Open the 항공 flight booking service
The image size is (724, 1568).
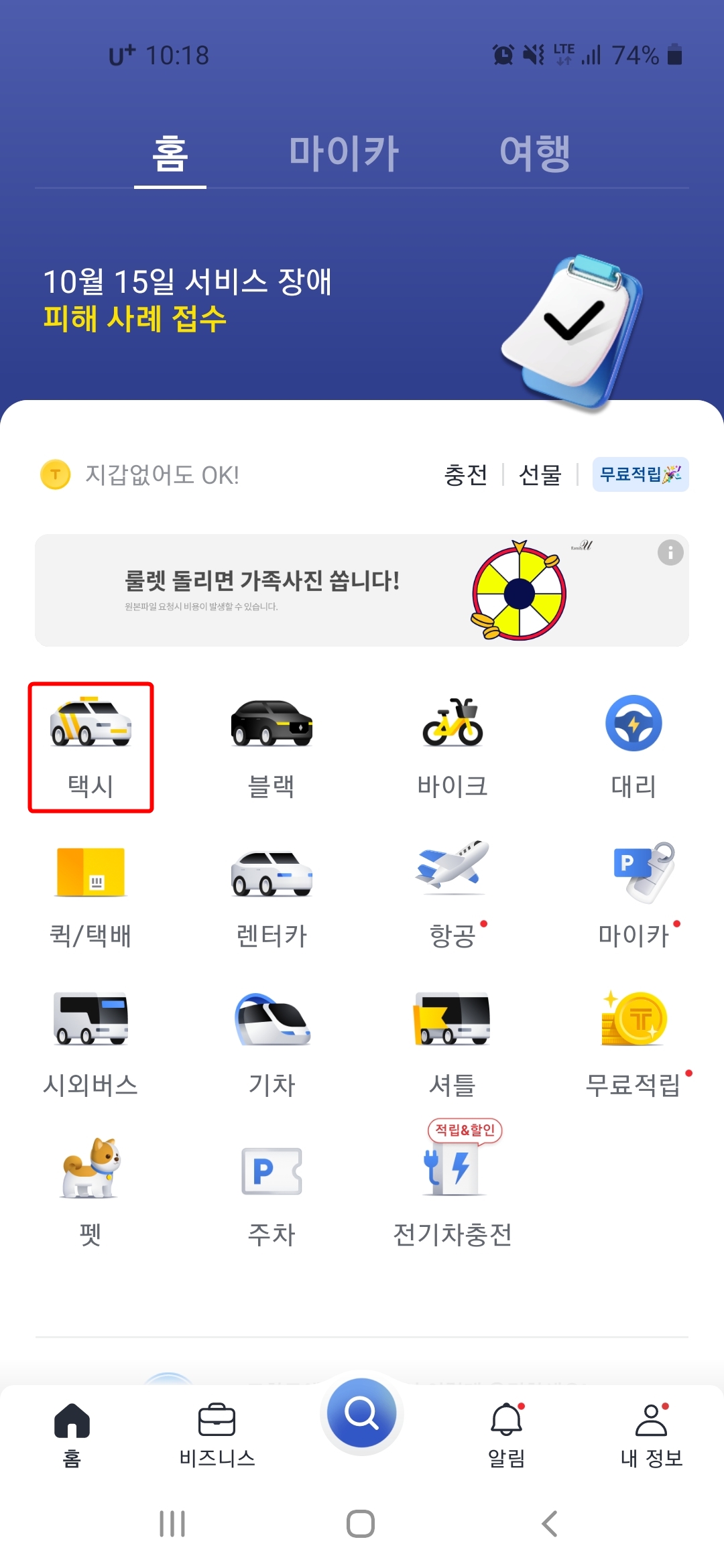coord(452,898)
